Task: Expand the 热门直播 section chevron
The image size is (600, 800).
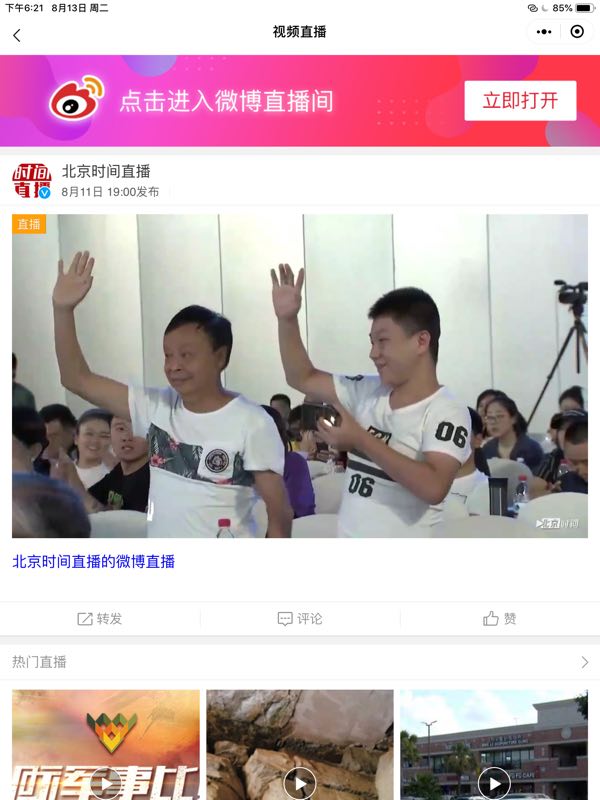Action: pos(585,662)
